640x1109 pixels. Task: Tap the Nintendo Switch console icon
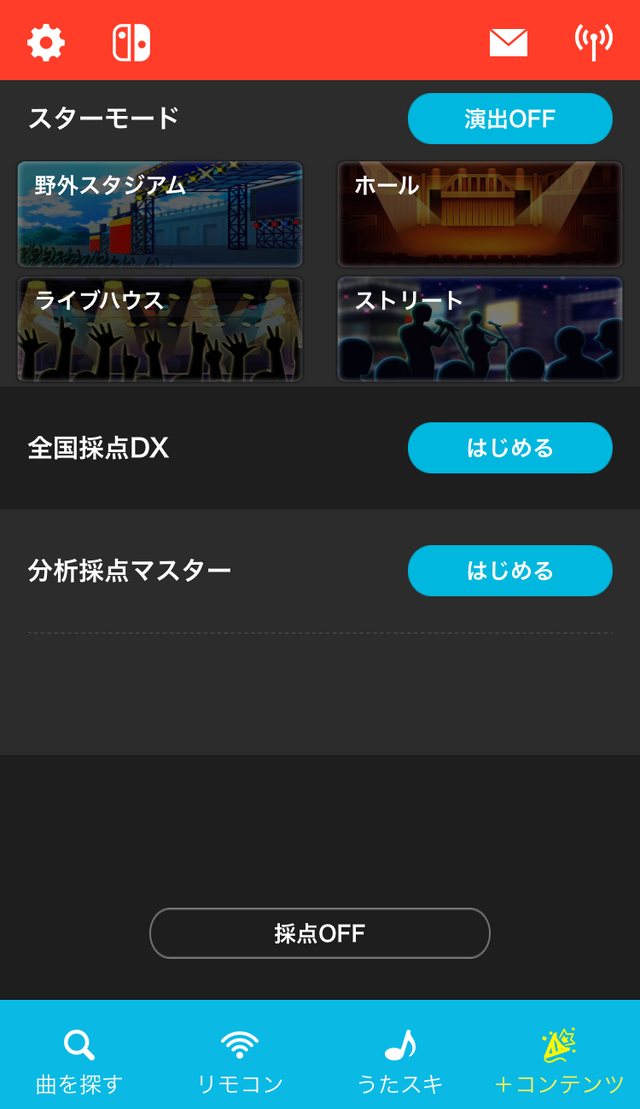(131, 42)
